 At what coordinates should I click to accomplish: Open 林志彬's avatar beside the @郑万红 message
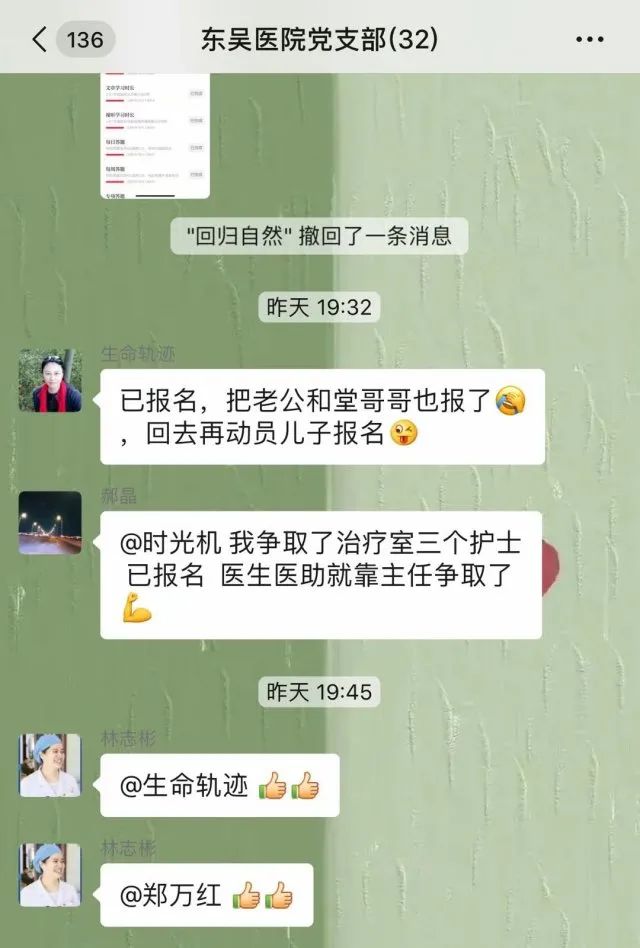tap(49, 875)
